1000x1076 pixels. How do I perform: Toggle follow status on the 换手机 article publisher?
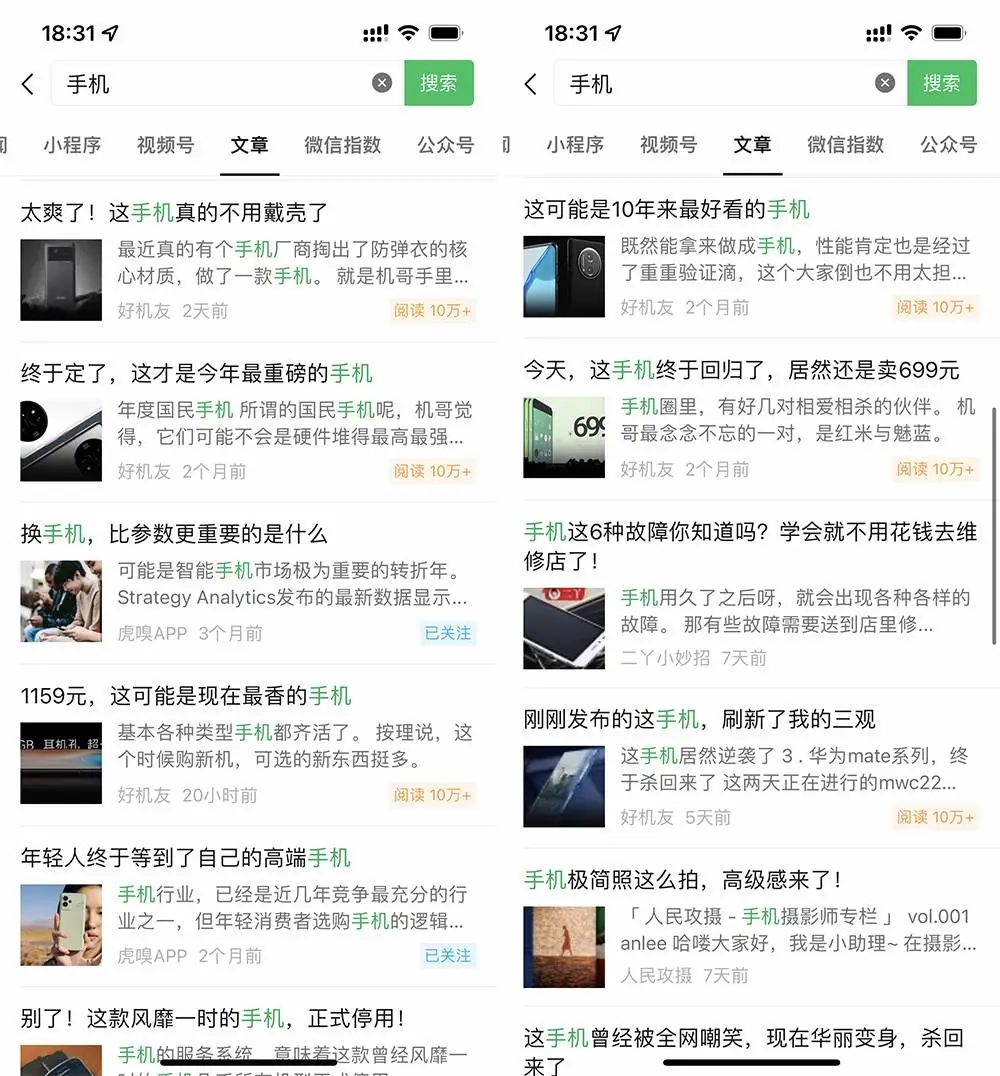click(x=447, y=633)
